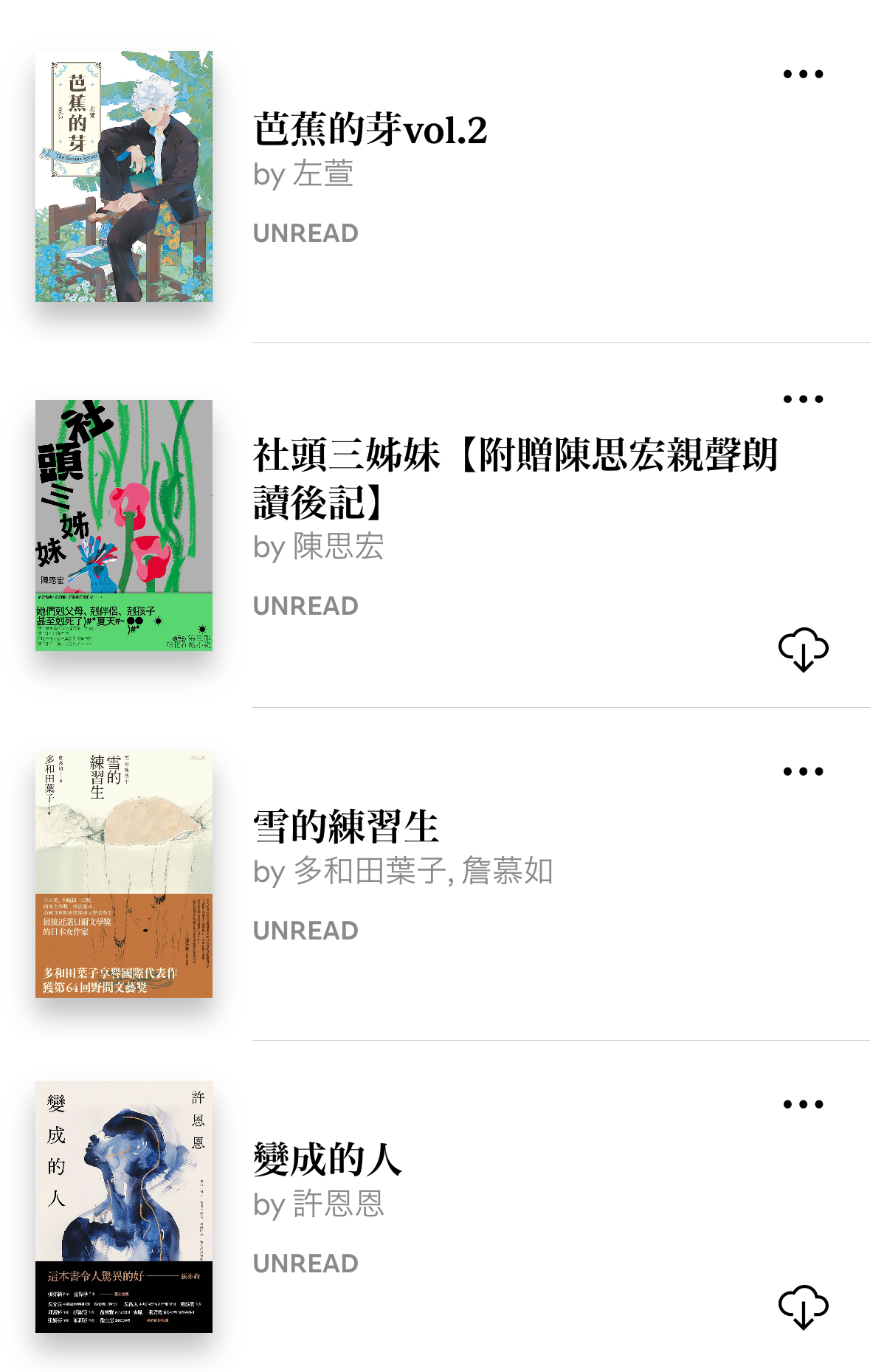Download 變成的人 to this device
This screenshot has width=870, height=1372.
(x=803, y=1306)
